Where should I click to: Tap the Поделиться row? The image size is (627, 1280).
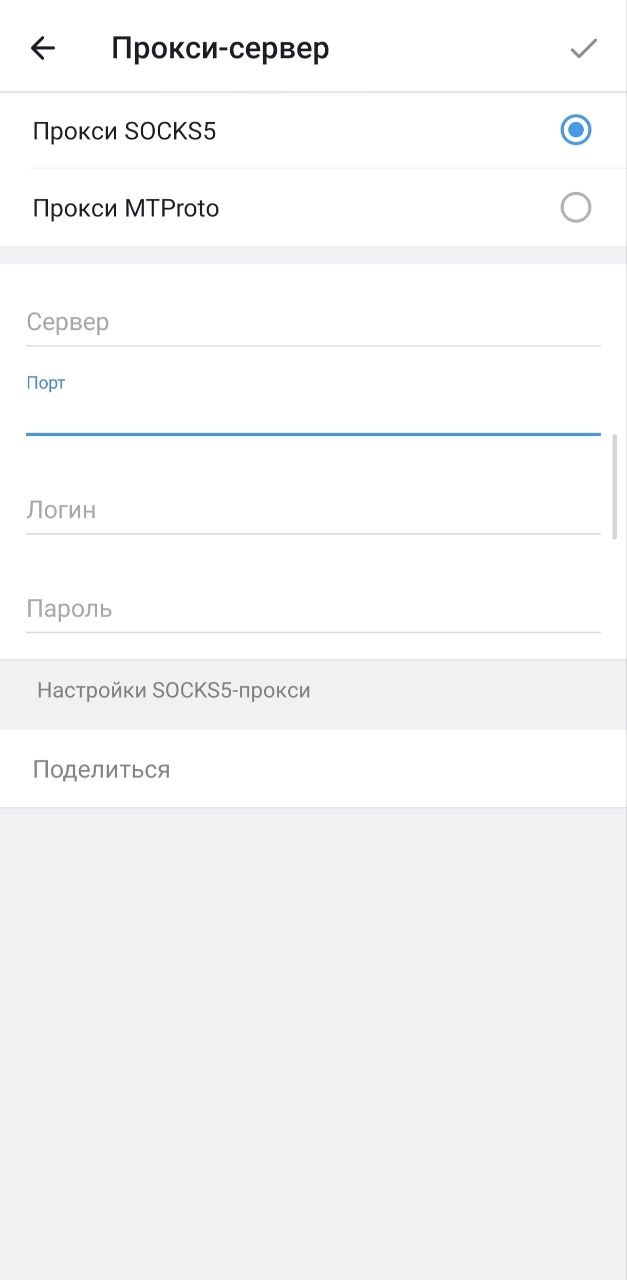pyautogui.click(x=312, y=769)
